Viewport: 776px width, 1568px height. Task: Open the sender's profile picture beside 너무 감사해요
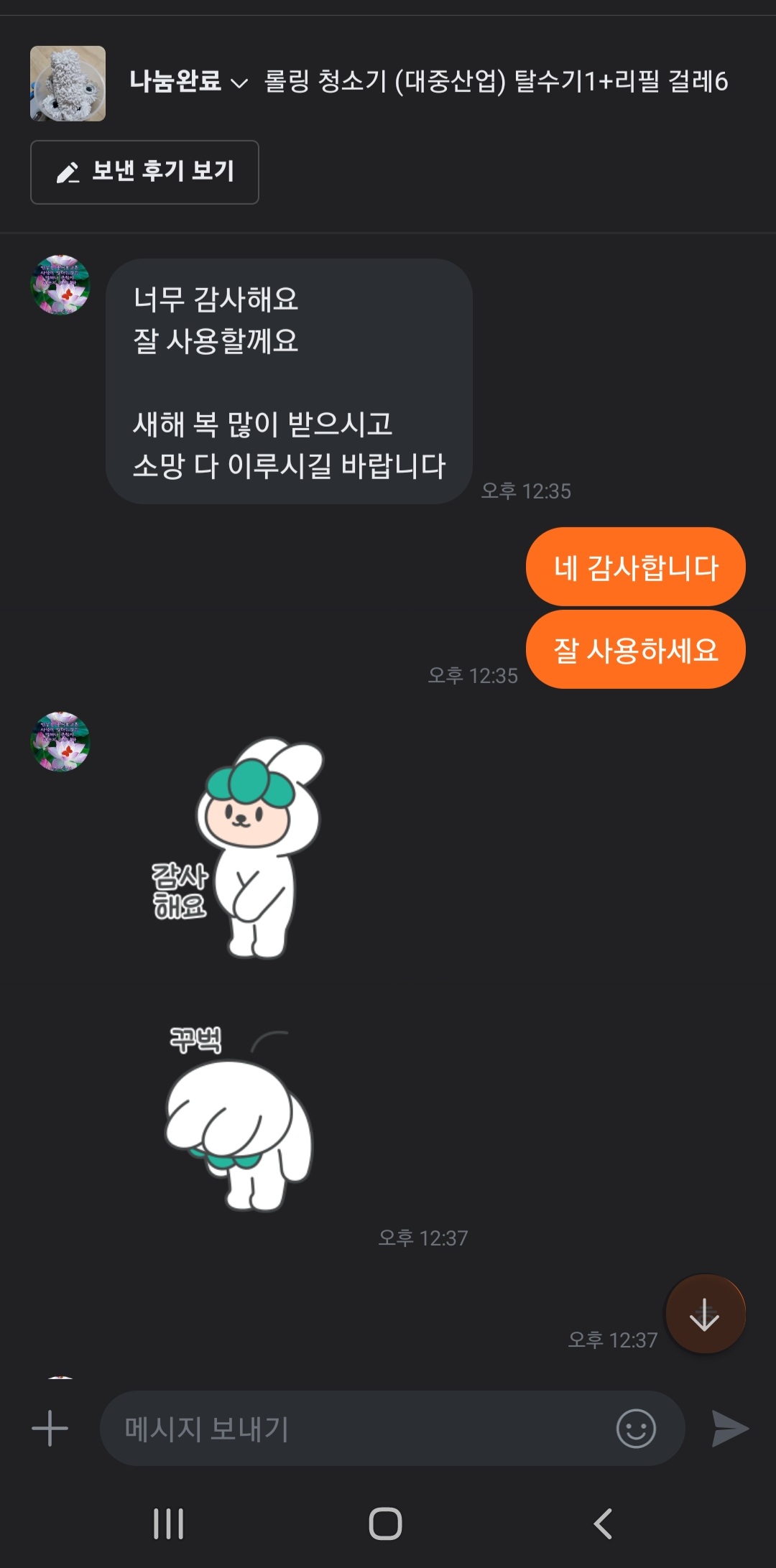(x=60, y=284)
